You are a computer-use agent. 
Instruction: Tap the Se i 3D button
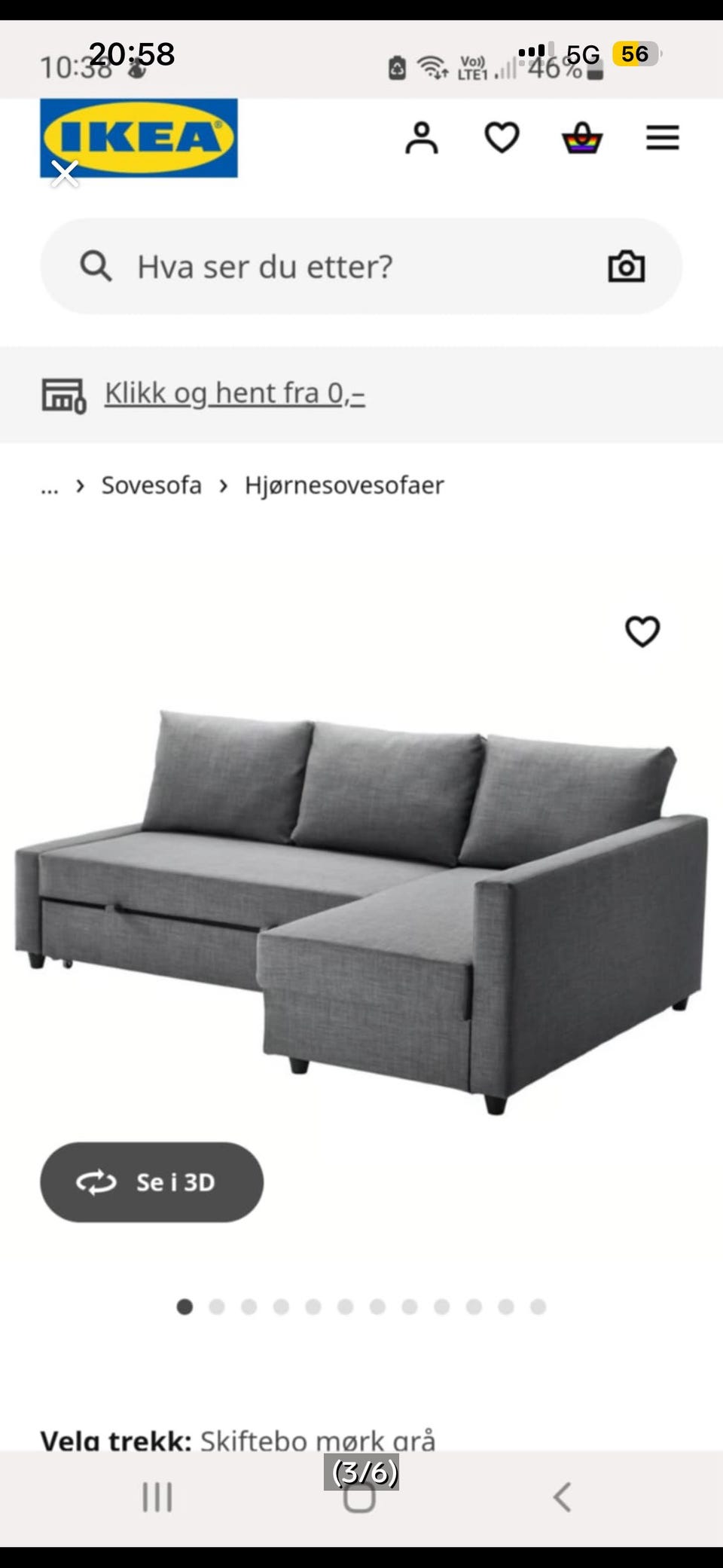coord(151,1183)
